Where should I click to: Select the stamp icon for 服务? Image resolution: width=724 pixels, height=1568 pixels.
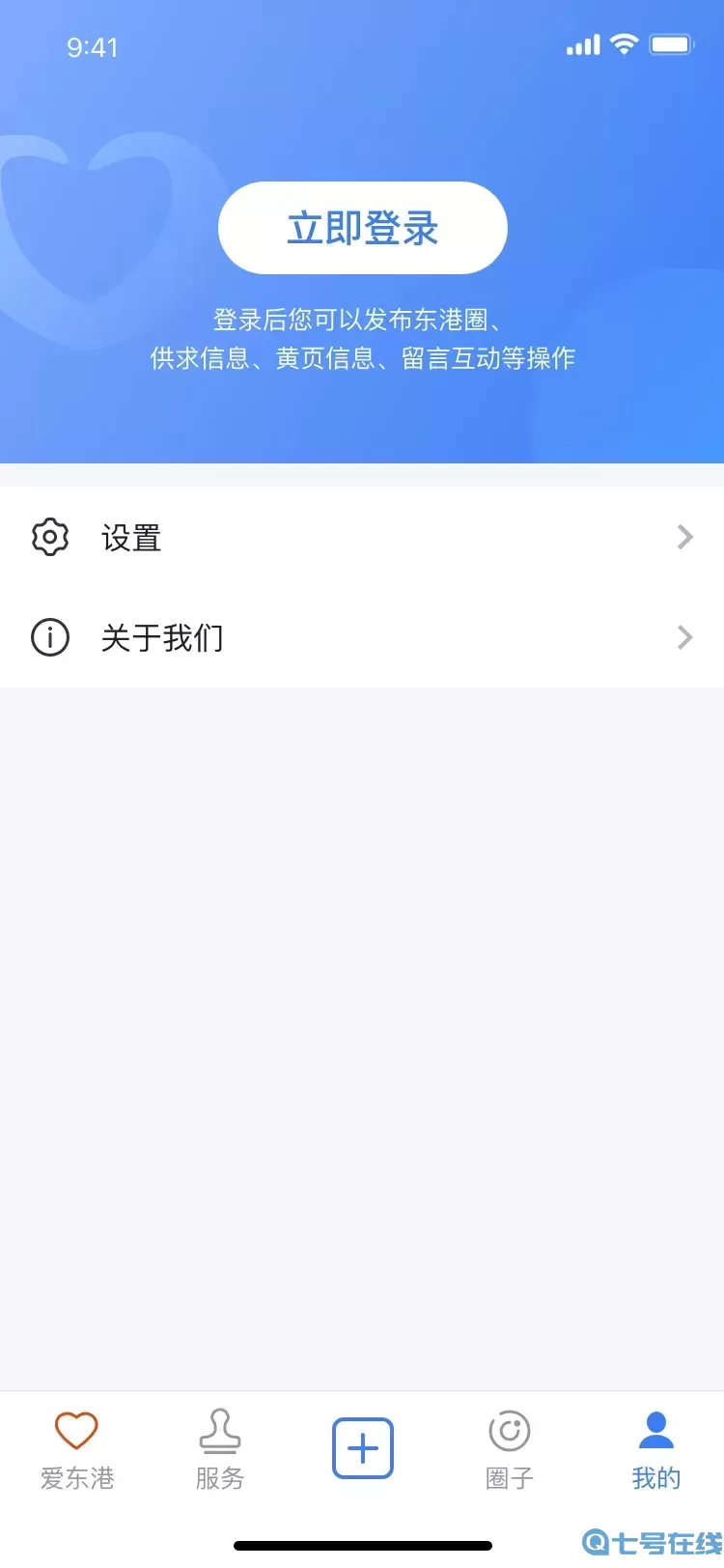click(219, 1432)
